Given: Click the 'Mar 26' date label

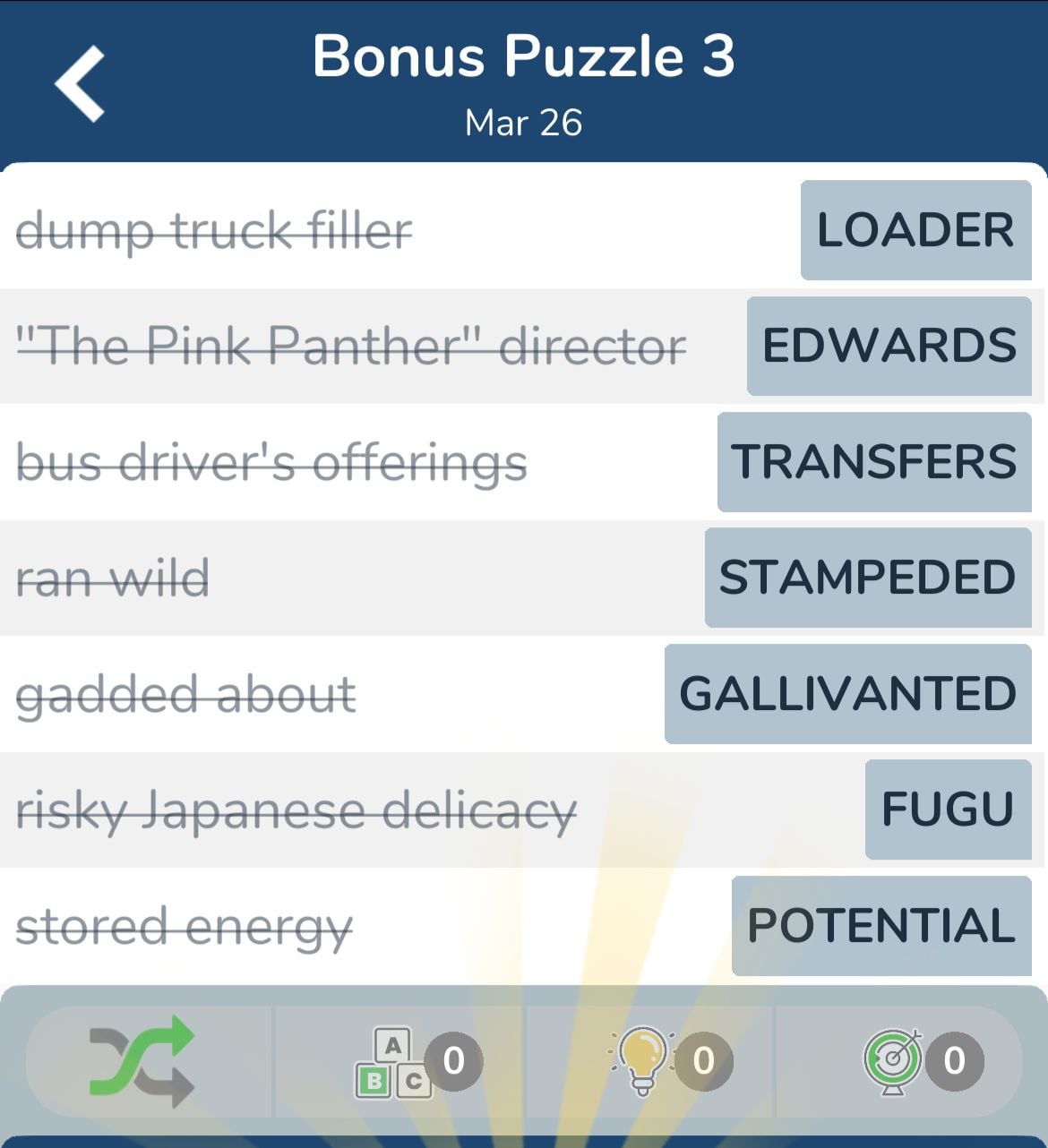Looking at the screenshot, I should coord(524,123).
